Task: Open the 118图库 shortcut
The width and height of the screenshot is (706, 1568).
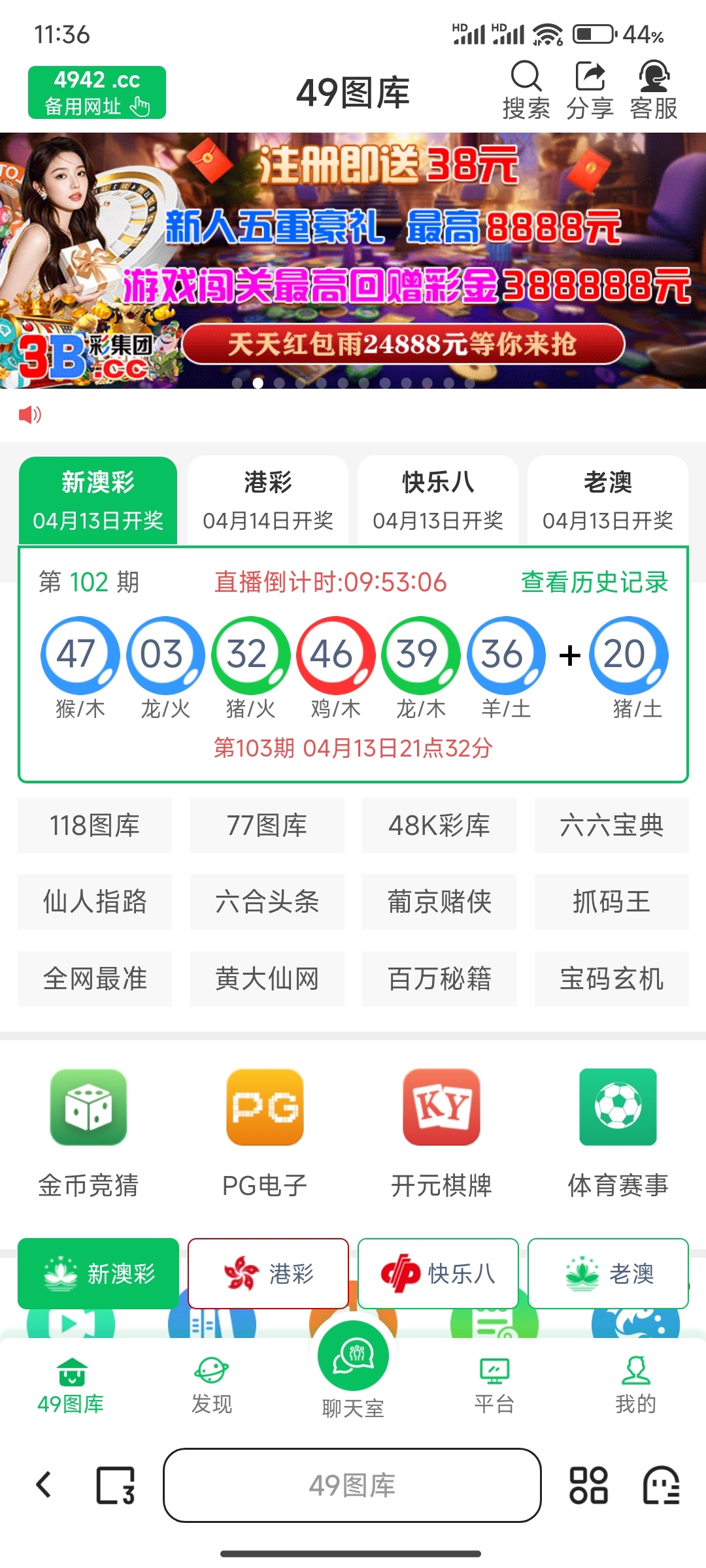Action: pyautogui.click(x=95, y=825)
